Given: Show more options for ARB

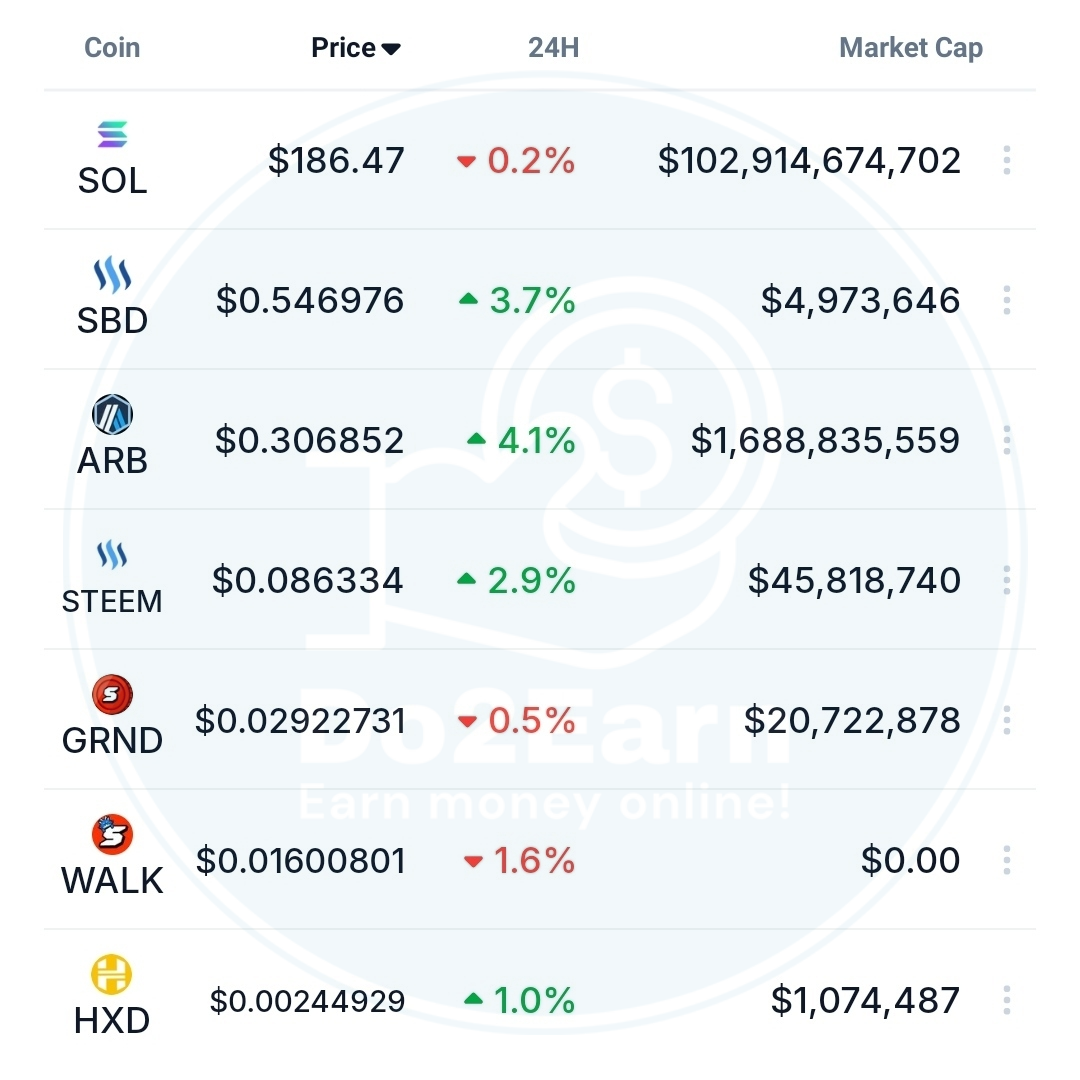Looking at the screenshot, I should click(x=1007, y=440).
